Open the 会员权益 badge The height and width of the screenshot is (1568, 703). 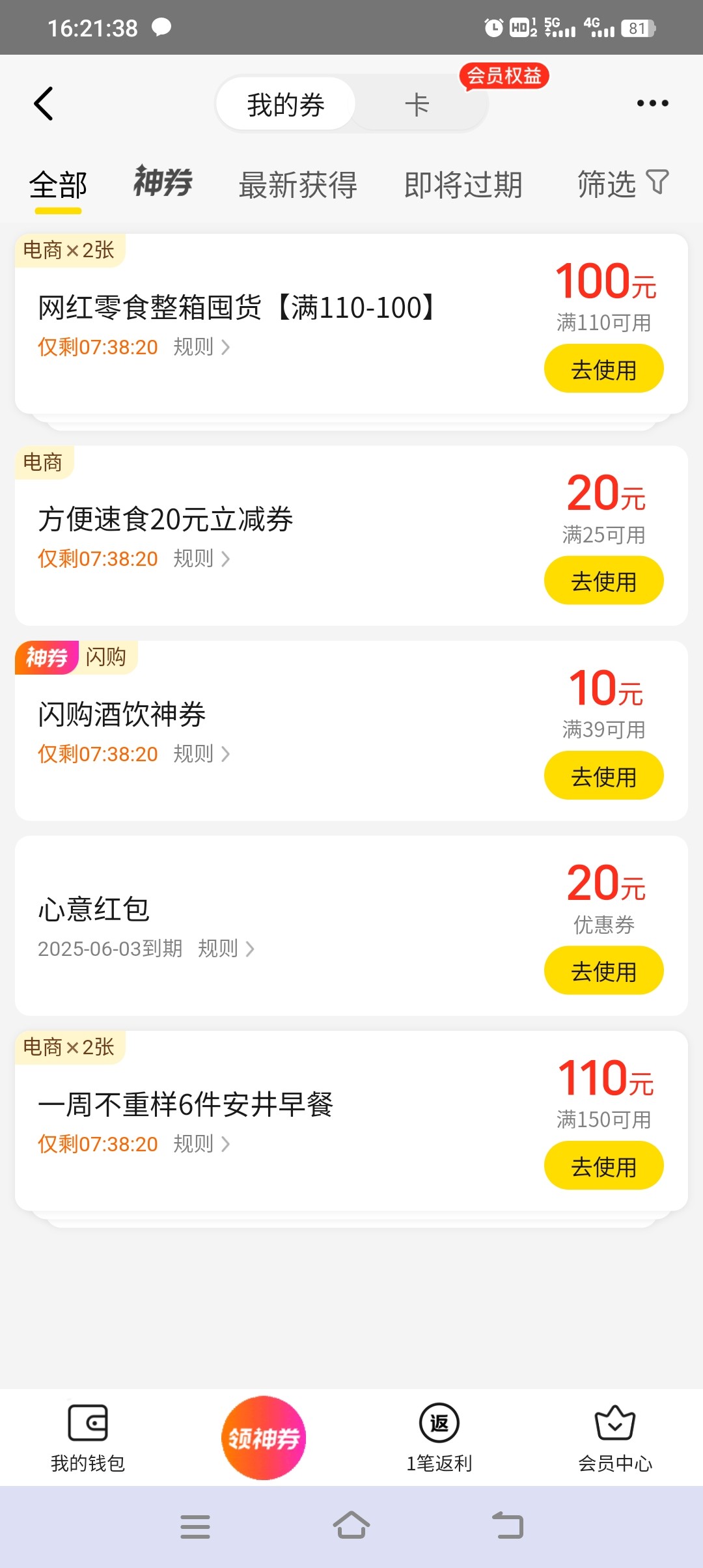point(504,76)
